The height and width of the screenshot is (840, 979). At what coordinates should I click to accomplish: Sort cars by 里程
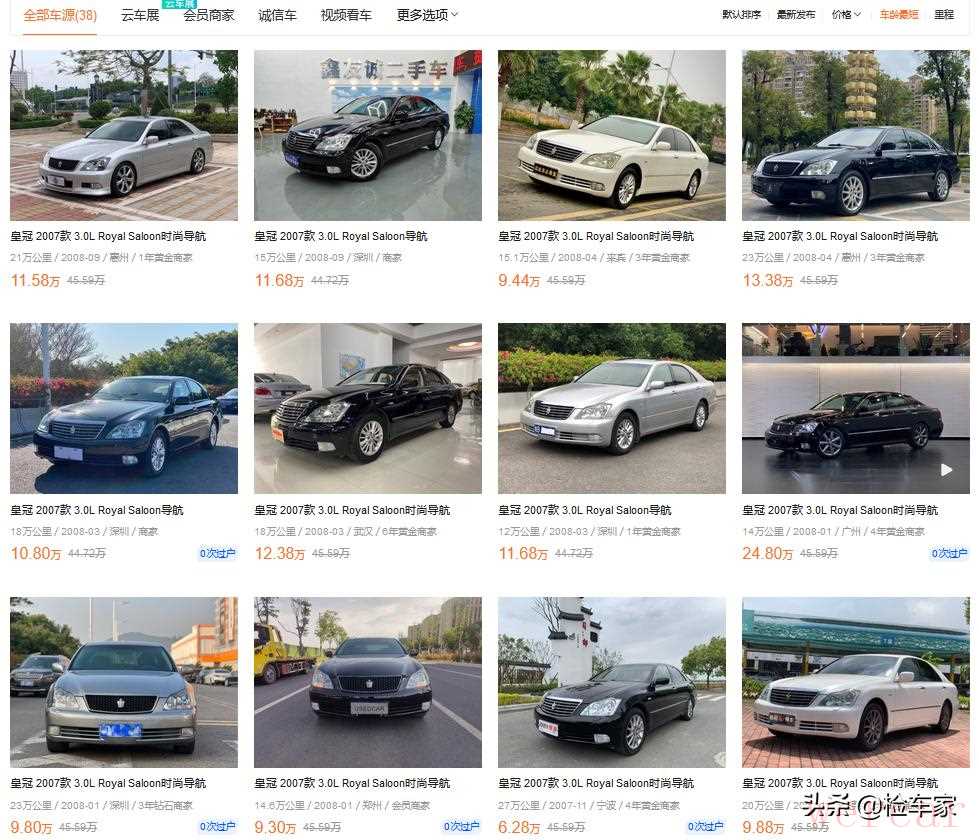click(x=944, y=15)
